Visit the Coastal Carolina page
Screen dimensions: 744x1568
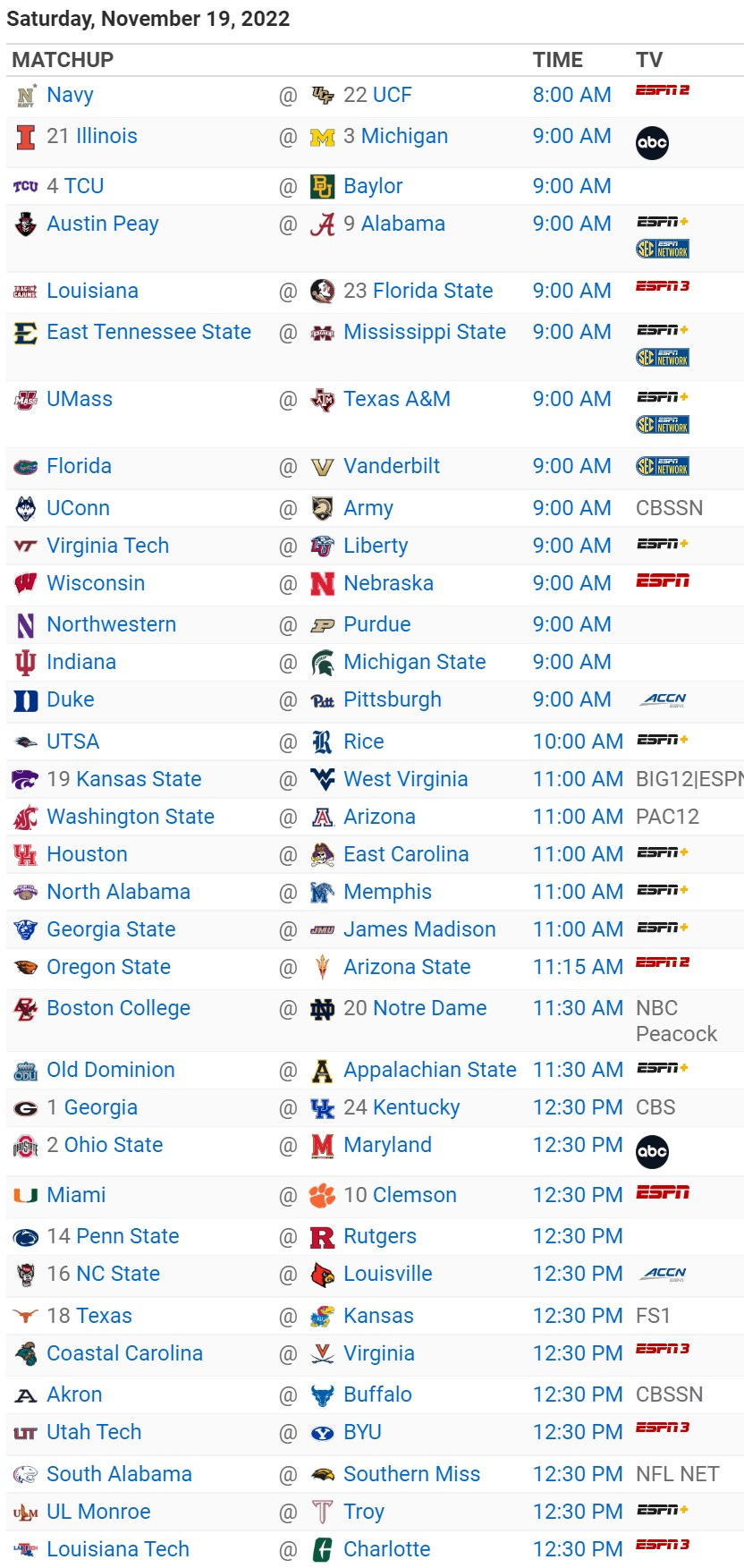[x=124, y=1353]
